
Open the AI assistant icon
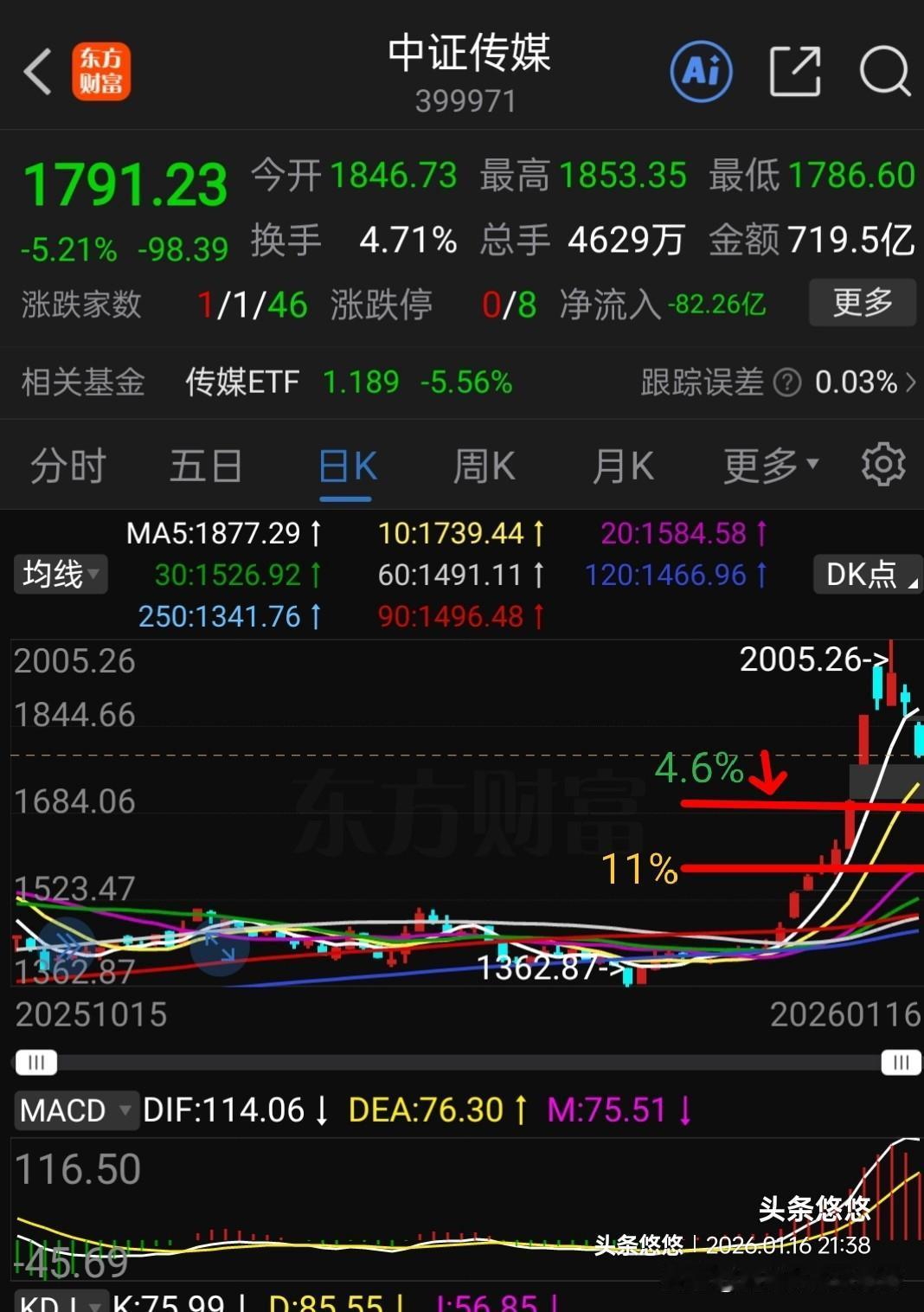tap(701, 71)
